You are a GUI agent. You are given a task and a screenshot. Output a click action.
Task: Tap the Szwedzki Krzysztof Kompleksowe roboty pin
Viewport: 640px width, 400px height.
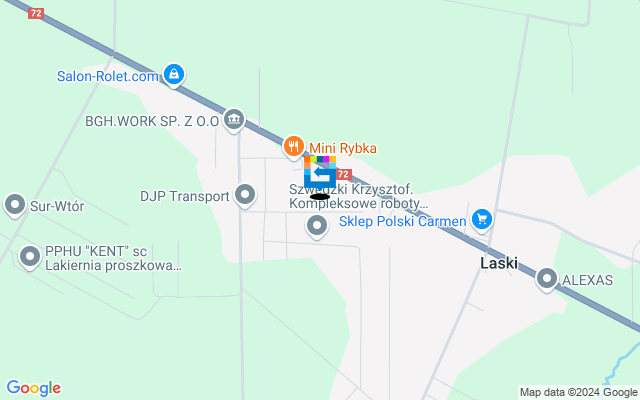point(317,227)
